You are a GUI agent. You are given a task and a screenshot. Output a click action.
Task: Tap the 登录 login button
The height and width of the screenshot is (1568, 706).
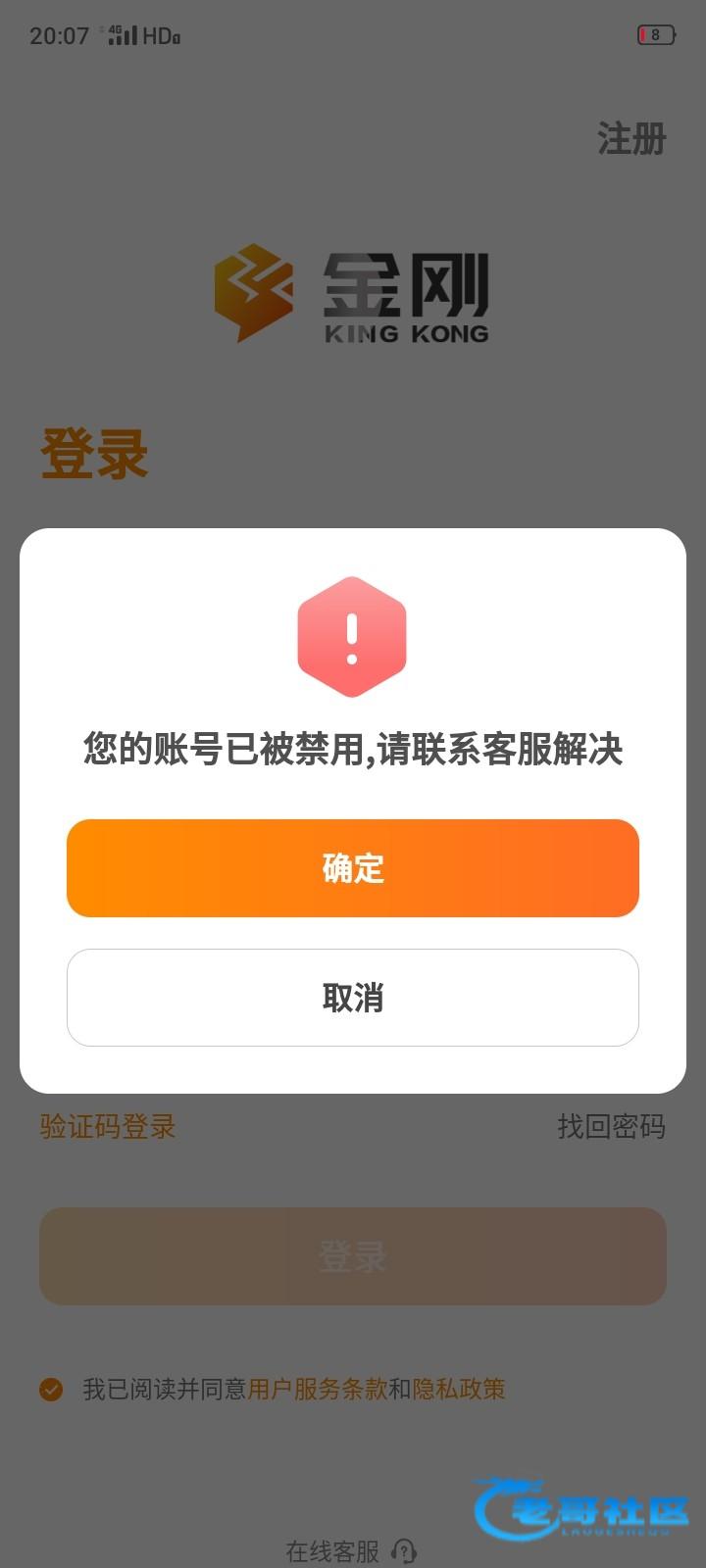click(353, 1256)
